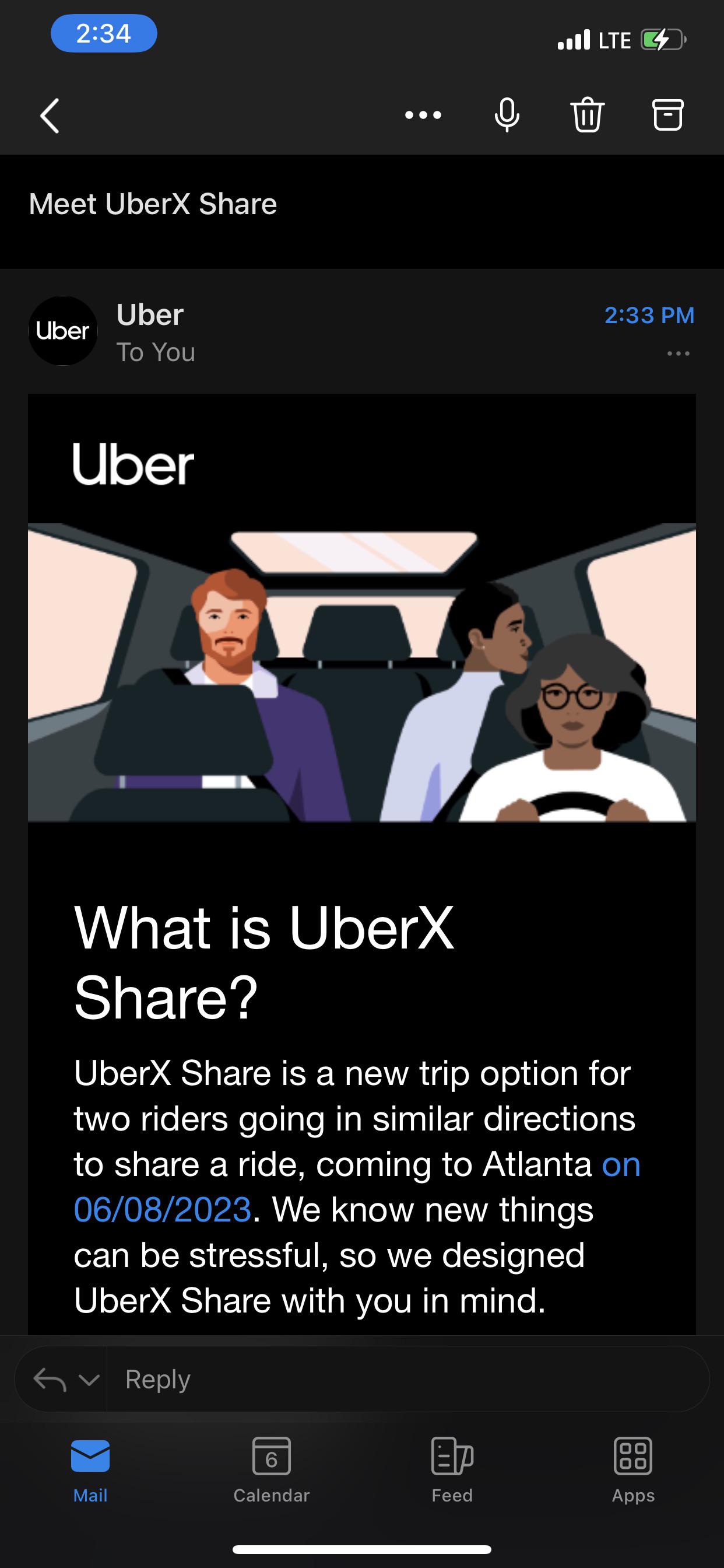Tap the Reply text field
The height and width of the screenshot is (1568, 724).
402,1378
